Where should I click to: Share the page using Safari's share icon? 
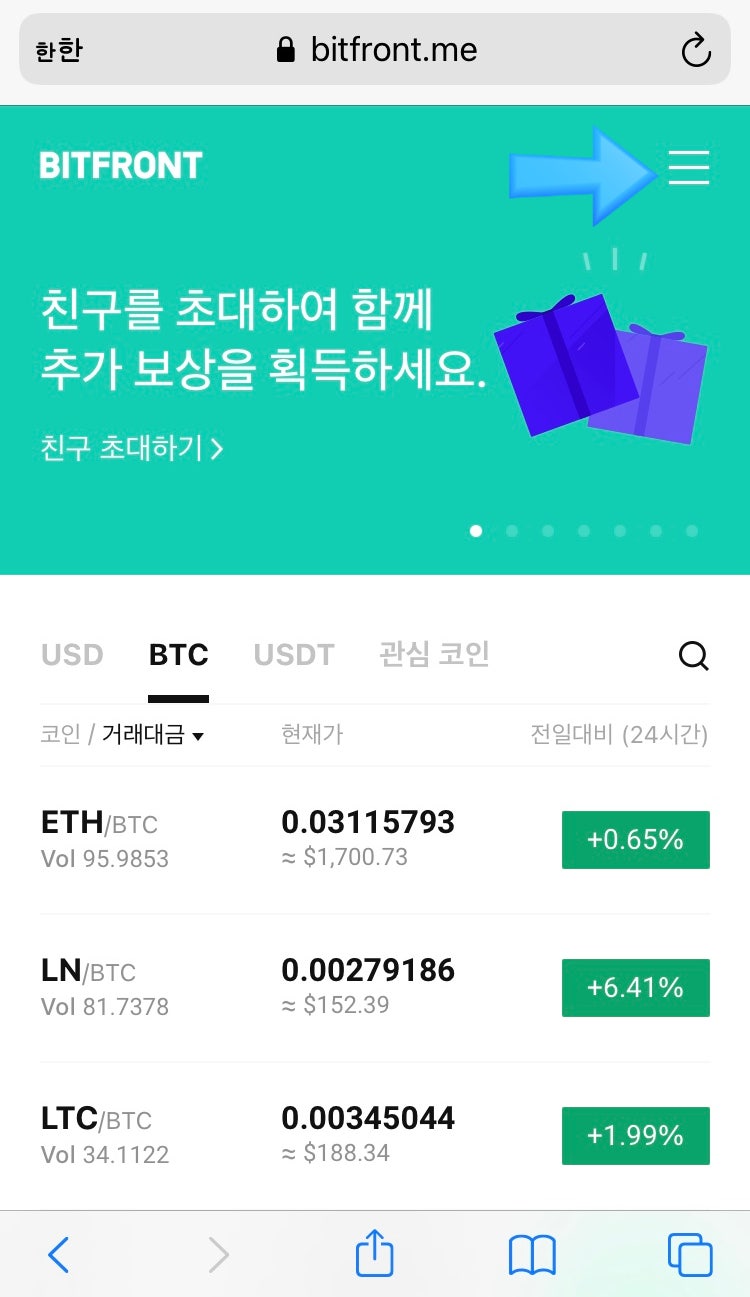click(374, 1253)
